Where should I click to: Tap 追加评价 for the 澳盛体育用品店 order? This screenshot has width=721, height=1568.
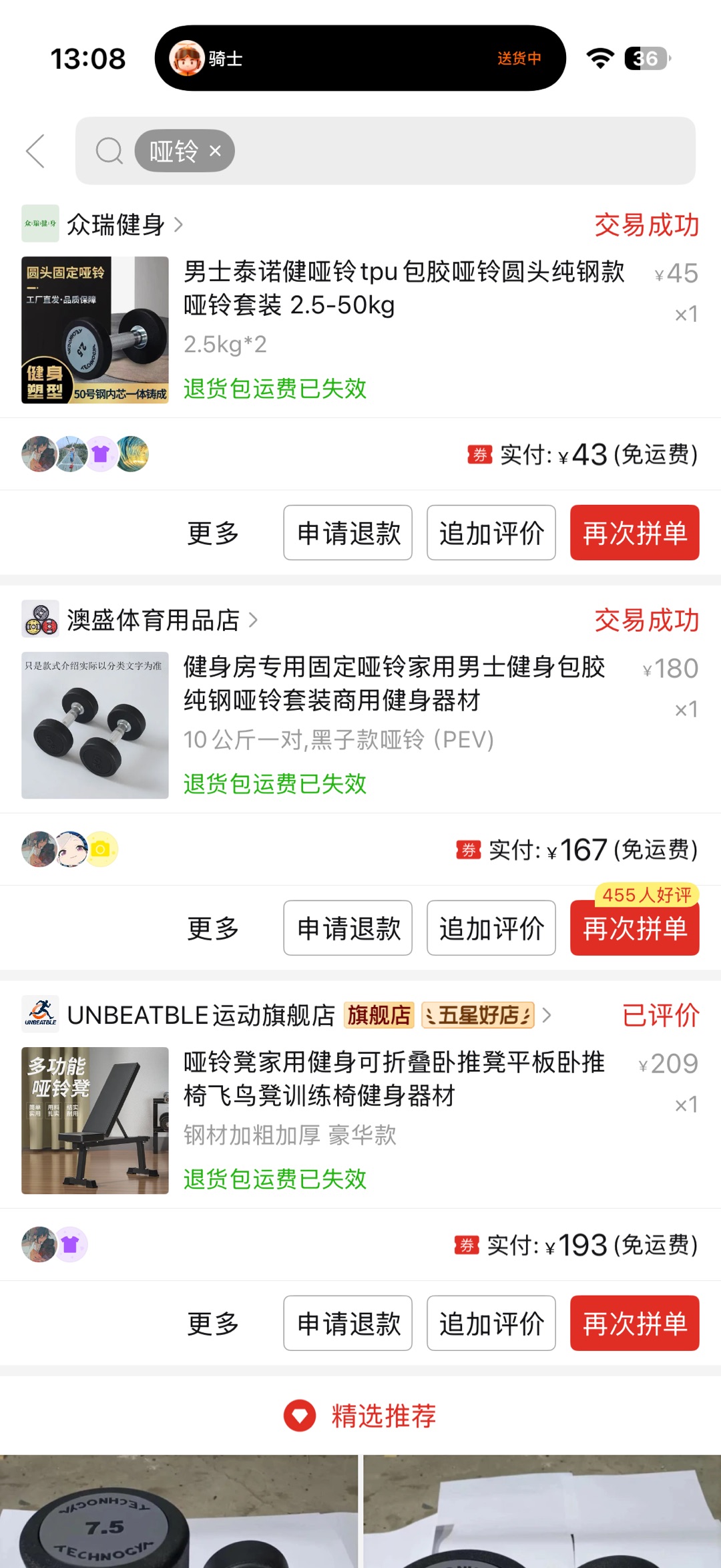point(491,928)
